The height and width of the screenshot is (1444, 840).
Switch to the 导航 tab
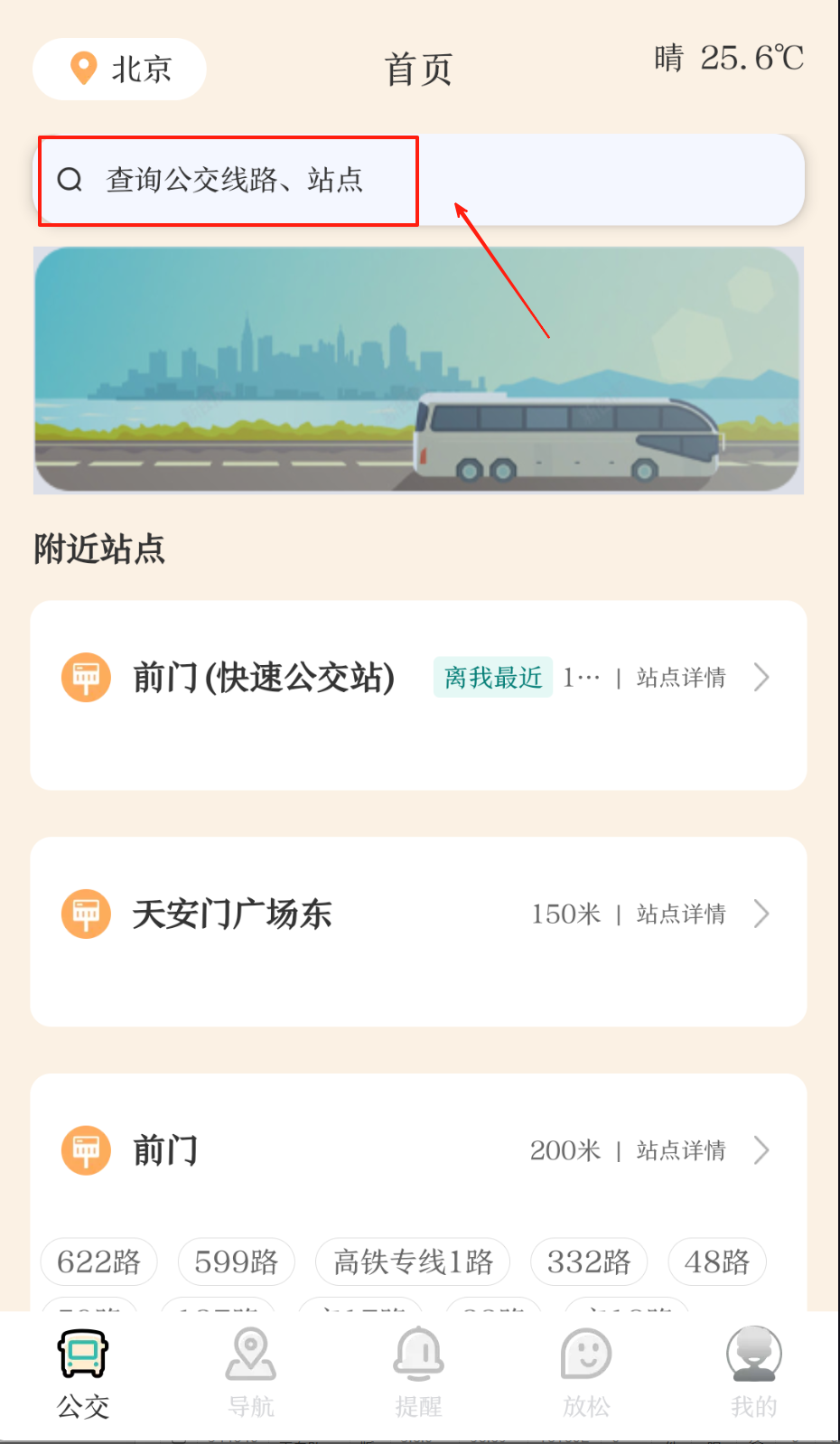[x=251, y=1374]
